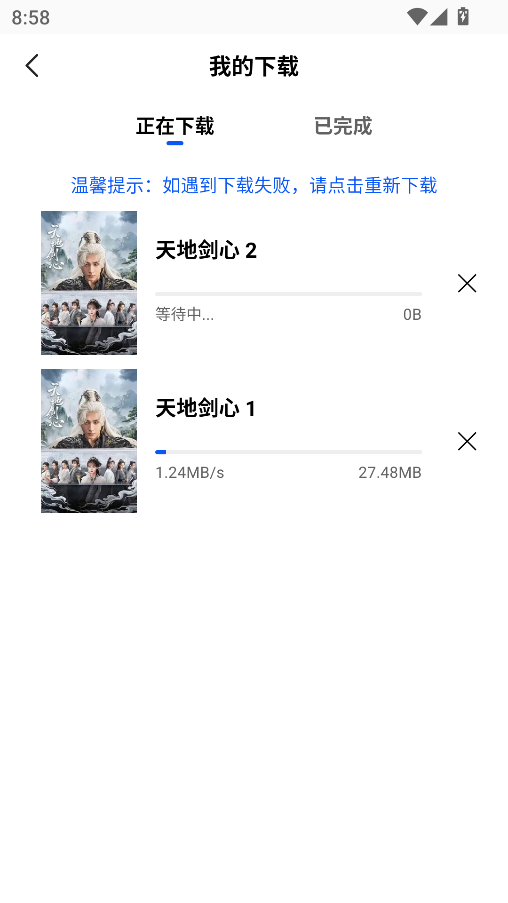
Task: Go back from 我的下载 page
Action: click(x=32, y=66)
